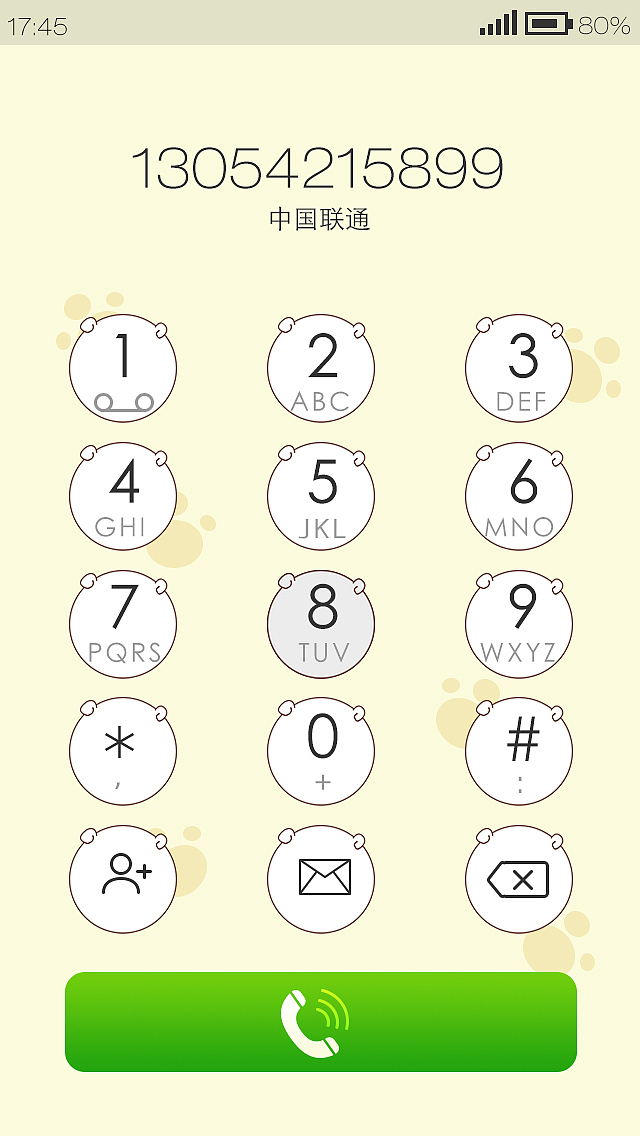
Task: Enter digit 5 JKL
Action: coord(321,497)
